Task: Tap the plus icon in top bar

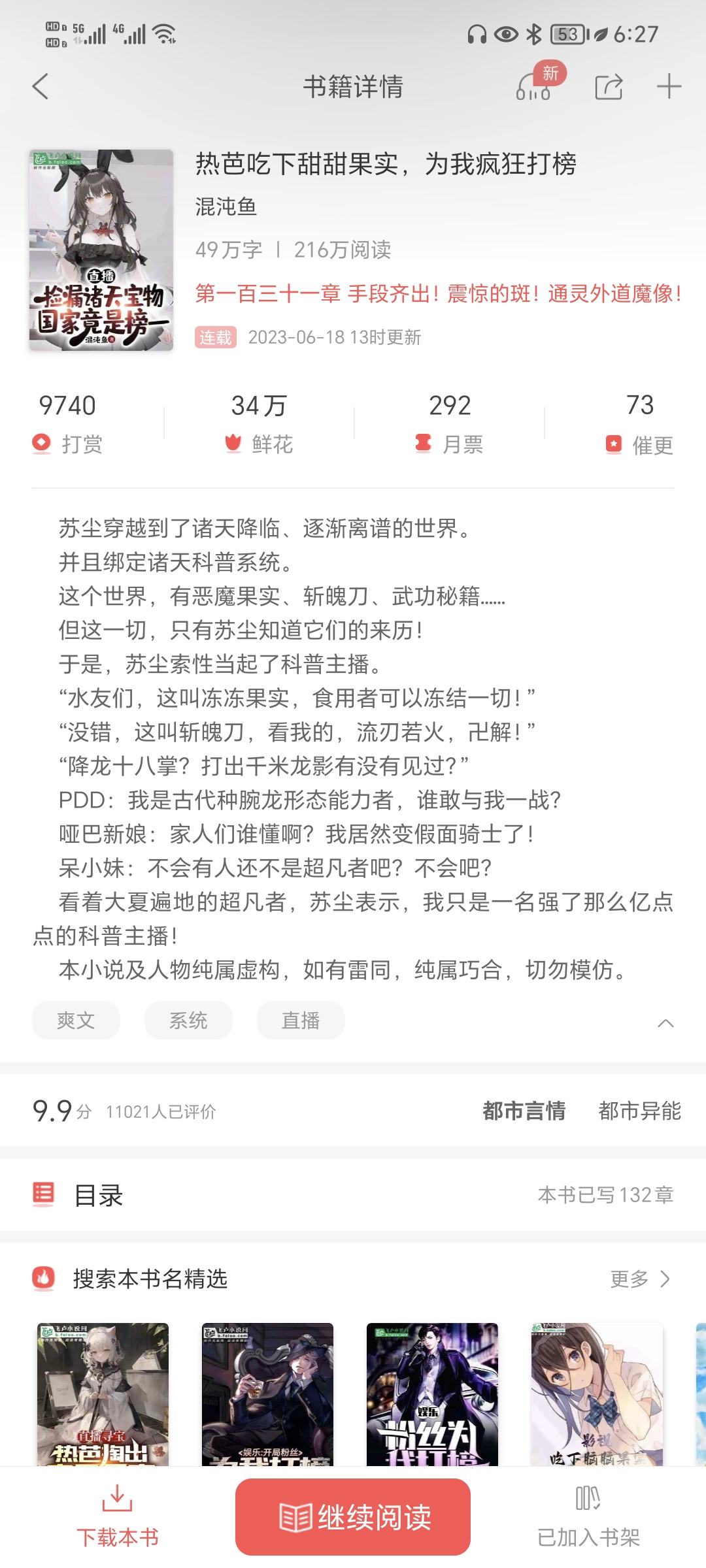Action: 669,86
